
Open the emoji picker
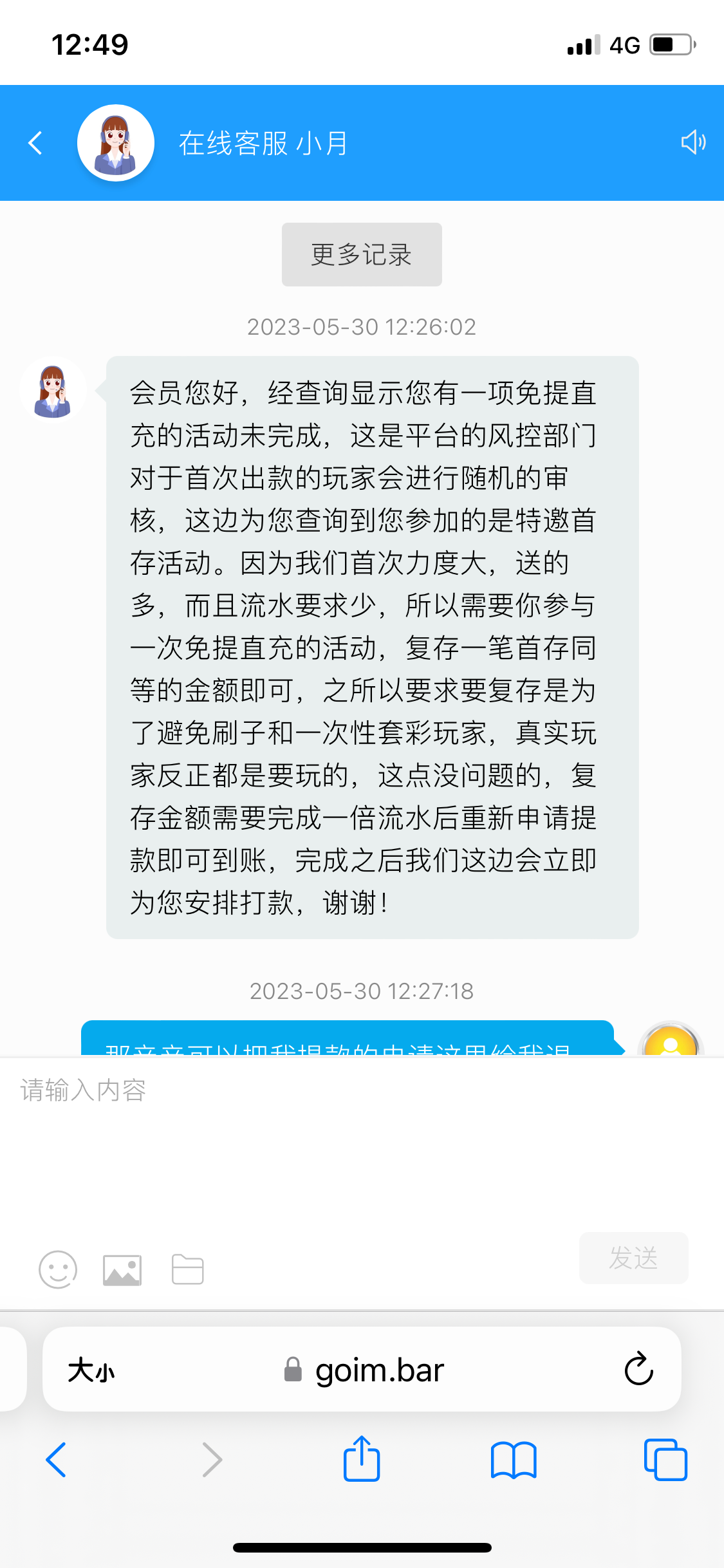pyautogui.click(x=57, y=1269)
